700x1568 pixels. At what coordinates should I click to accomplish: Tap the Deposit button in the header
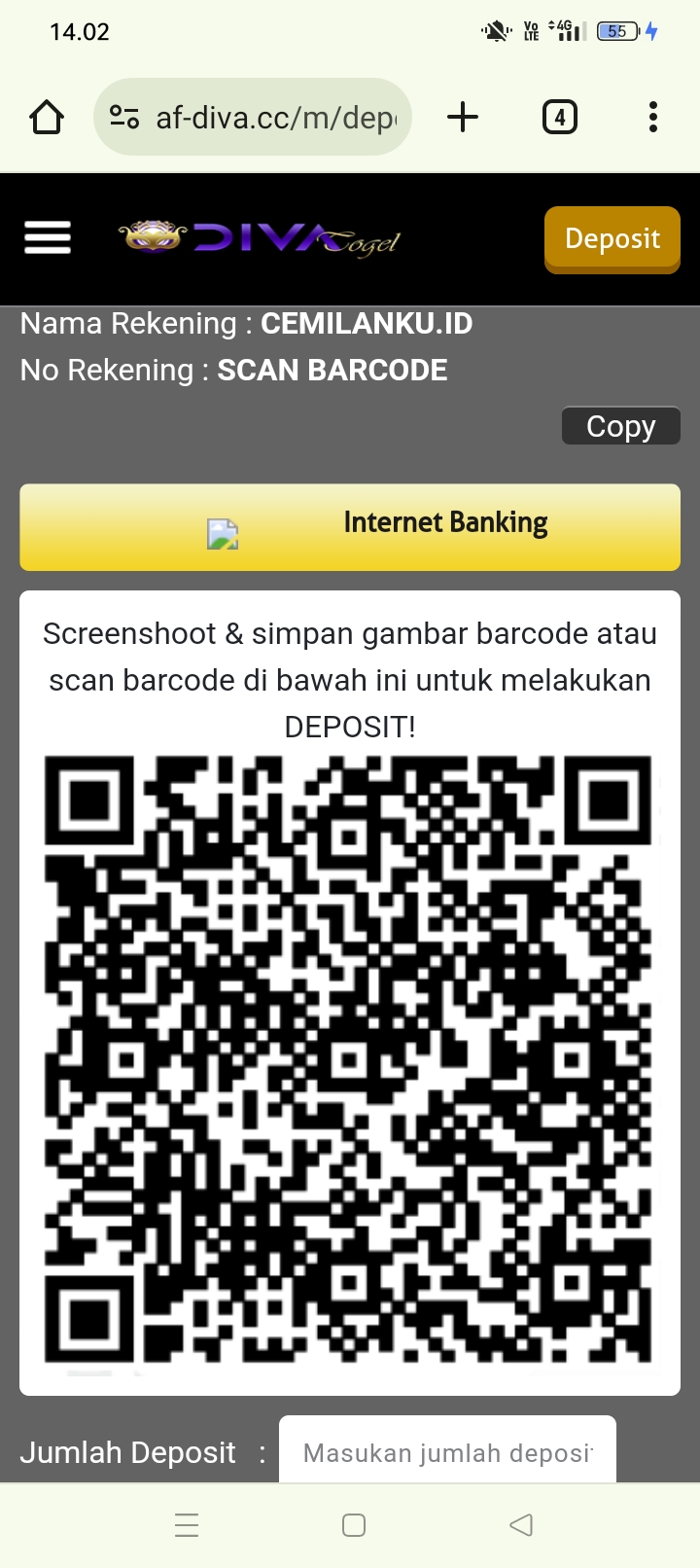click(x=612, y=239)
